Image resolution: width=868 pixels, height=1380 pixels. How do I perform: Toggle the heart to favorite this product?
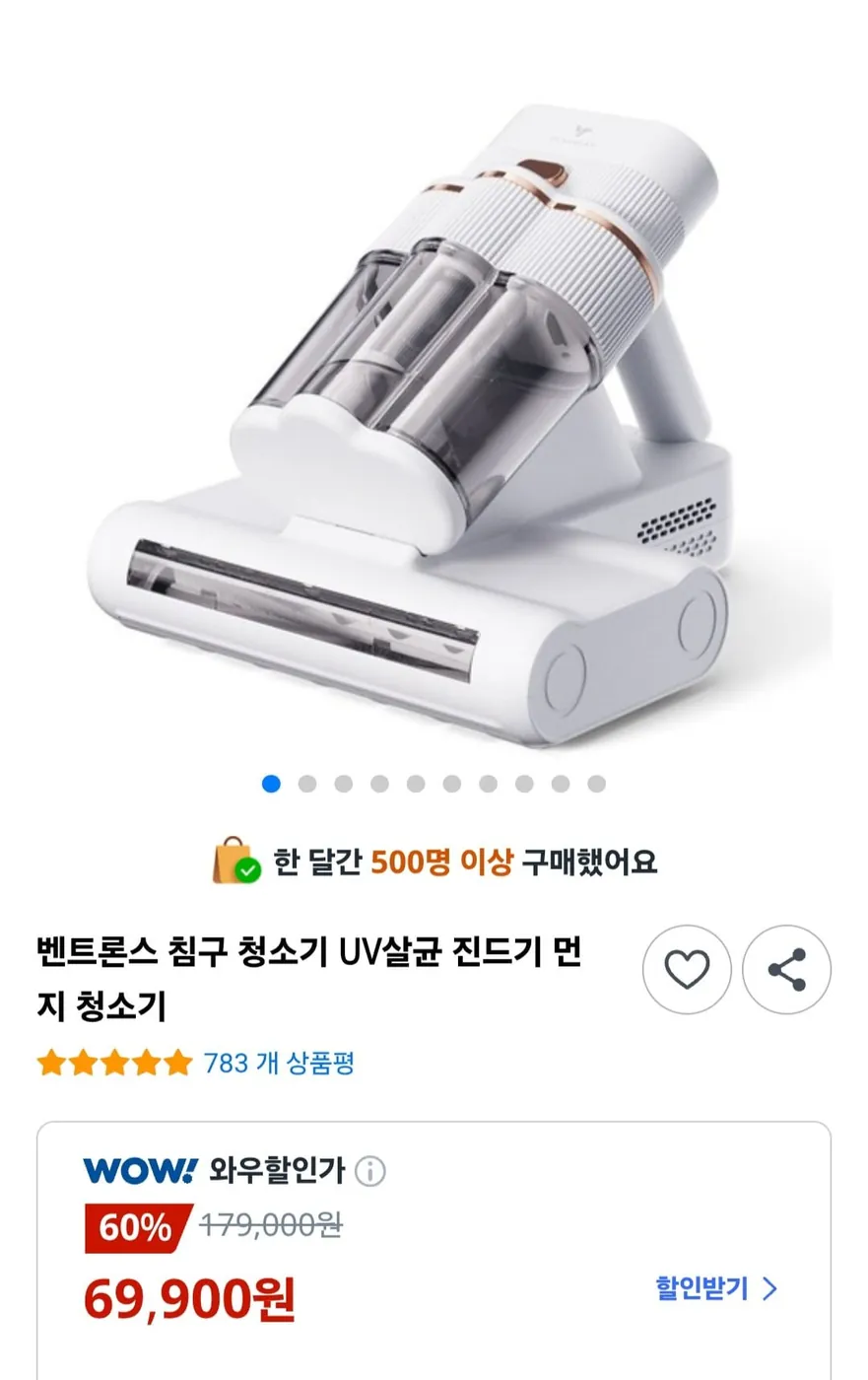[x=688, y=969]
